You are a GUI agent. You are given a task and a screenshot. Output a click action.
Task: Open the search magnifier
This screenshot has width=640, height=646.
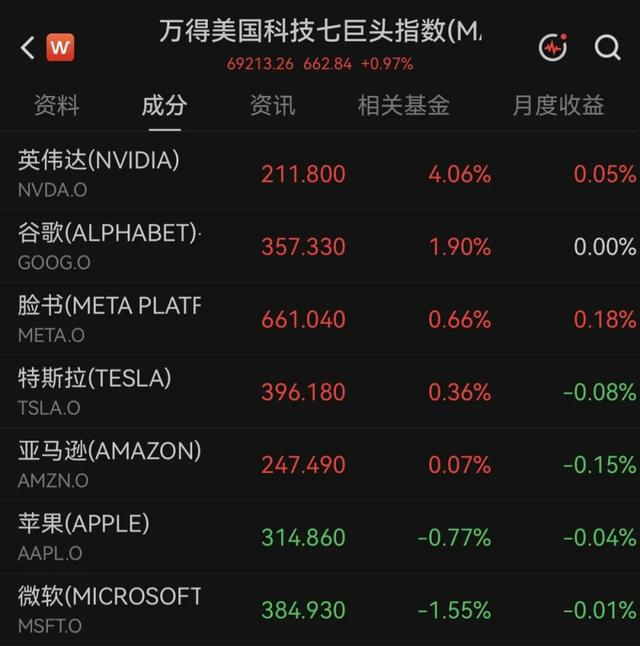[607, 47]
